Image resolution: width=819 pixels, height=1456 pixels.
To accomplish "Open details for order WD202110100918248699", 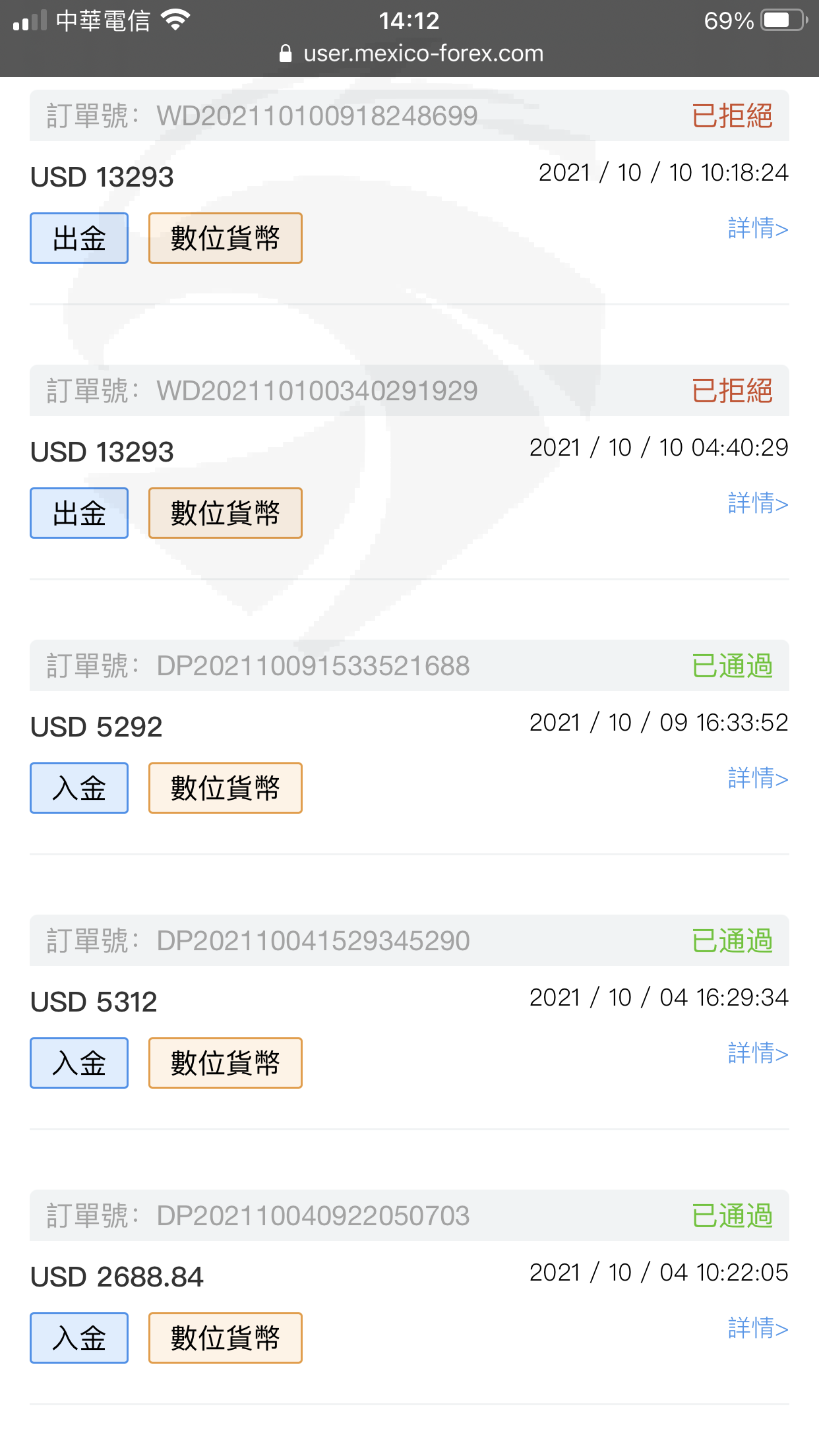I will (758, 229).
